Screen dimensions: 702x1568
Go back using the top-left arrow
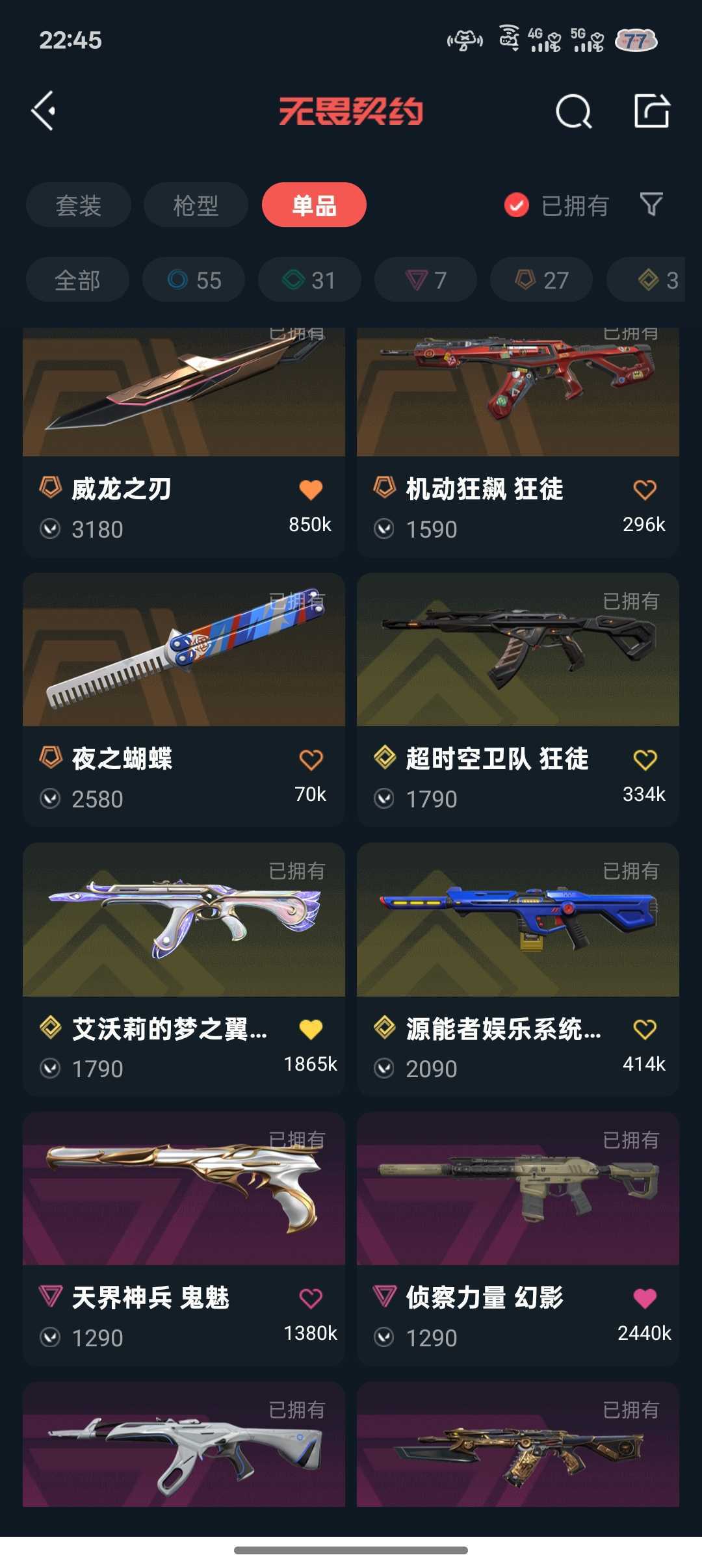pos(44,111)
